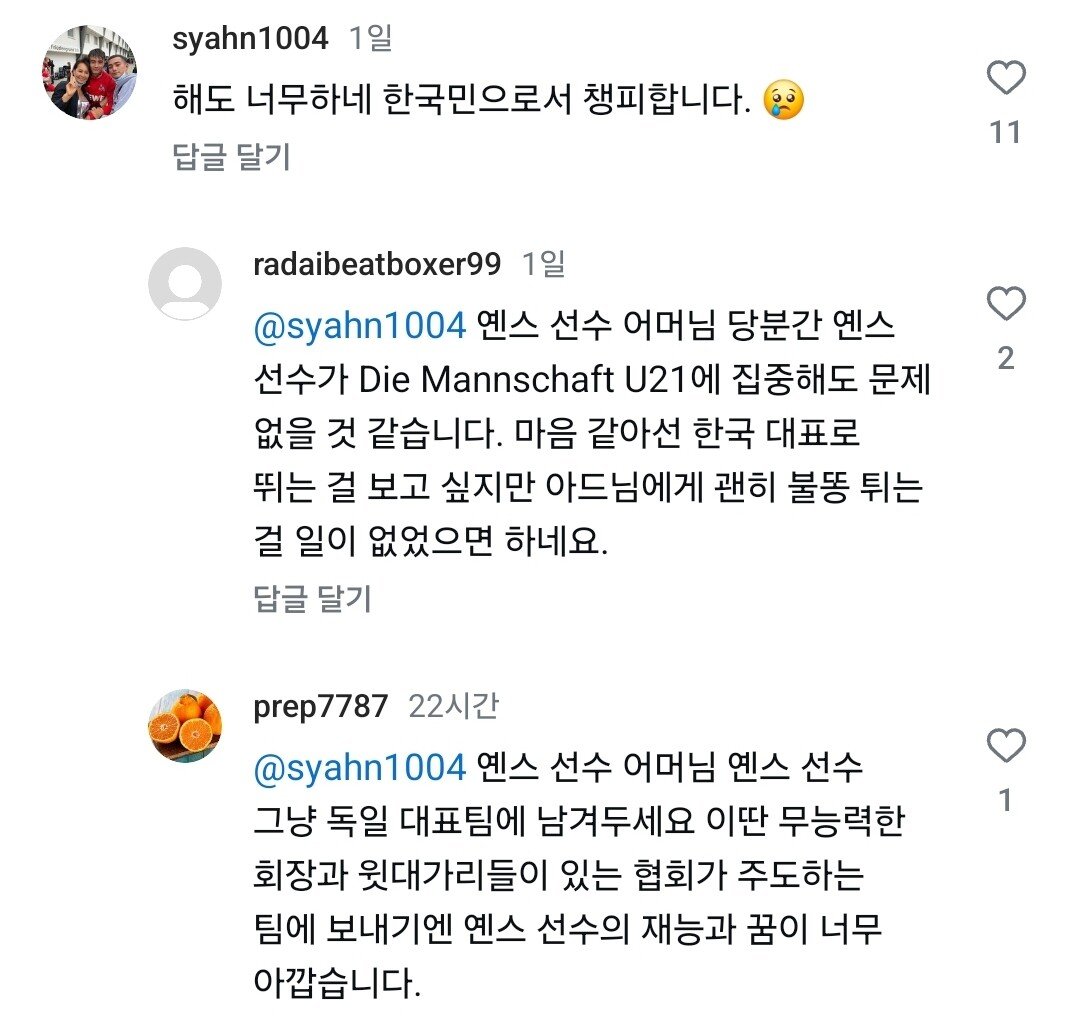Open radaibeatboxer99's profile avatar
This screenshot has width=1079, height=1026.
pos(185,284)
